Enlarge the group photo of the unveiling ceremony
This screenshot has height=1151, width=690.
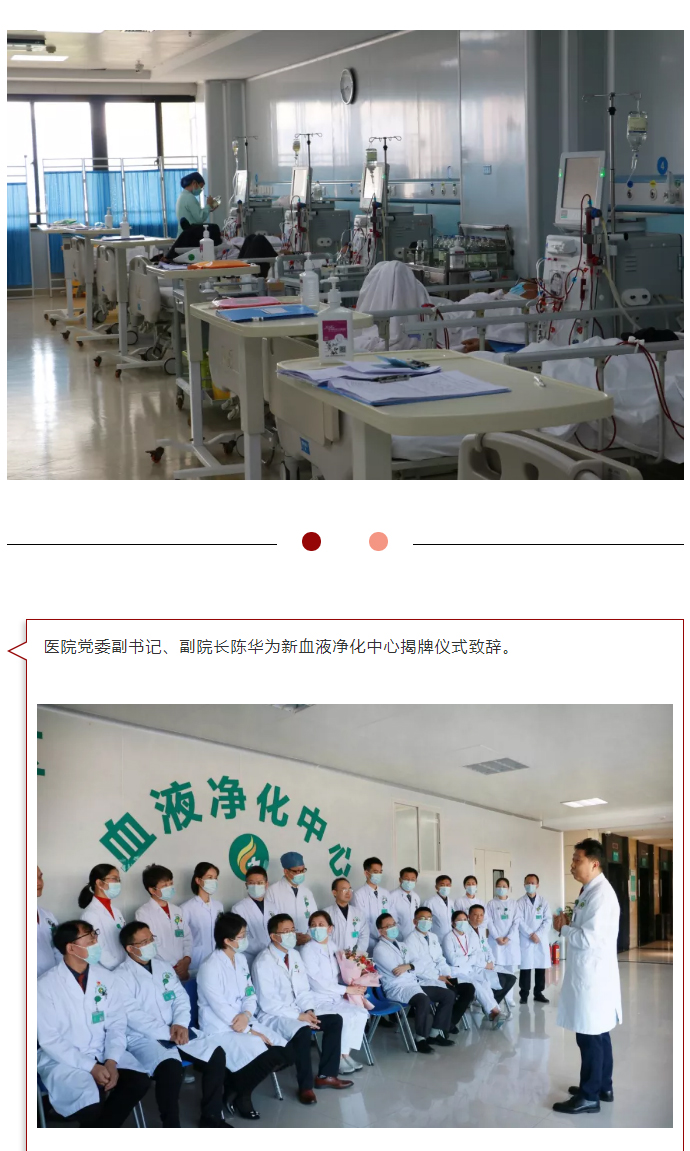pos(355,915)
